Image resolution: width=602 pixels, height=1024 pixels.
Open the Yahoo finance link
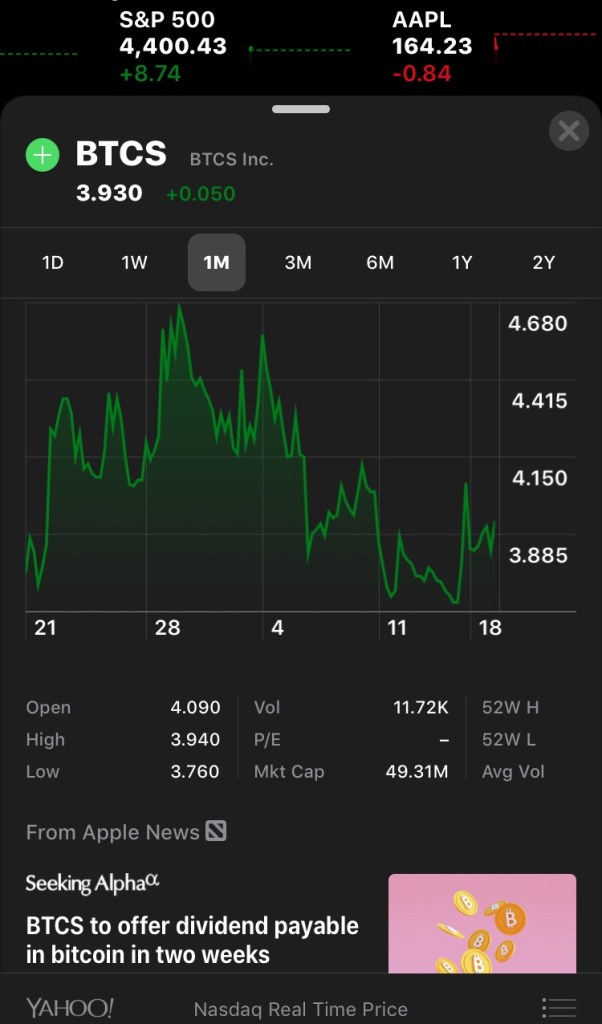coord(70,1007)
